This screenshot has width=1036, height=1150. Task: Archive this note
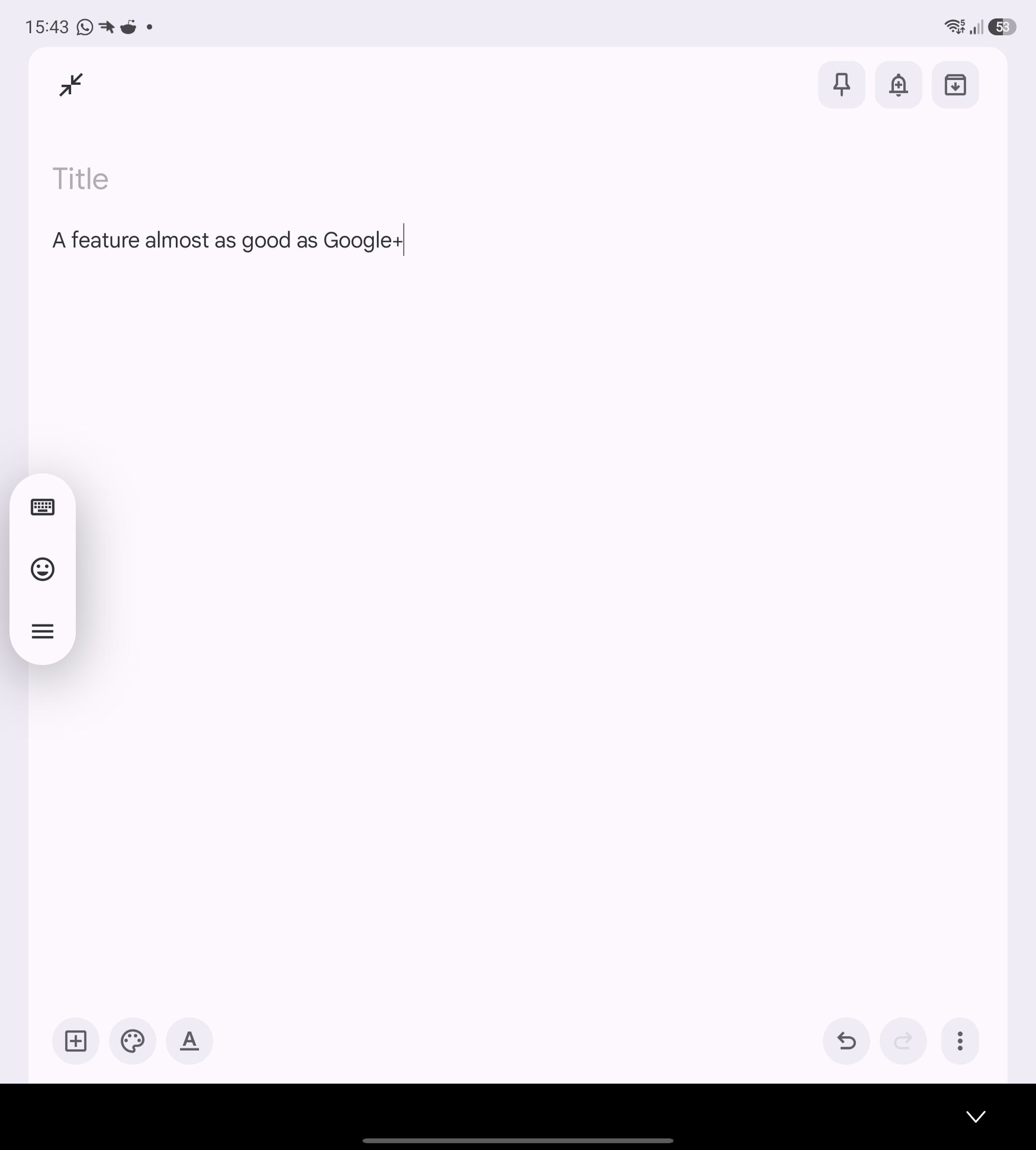pyautogui.click(x=955, y=85)
